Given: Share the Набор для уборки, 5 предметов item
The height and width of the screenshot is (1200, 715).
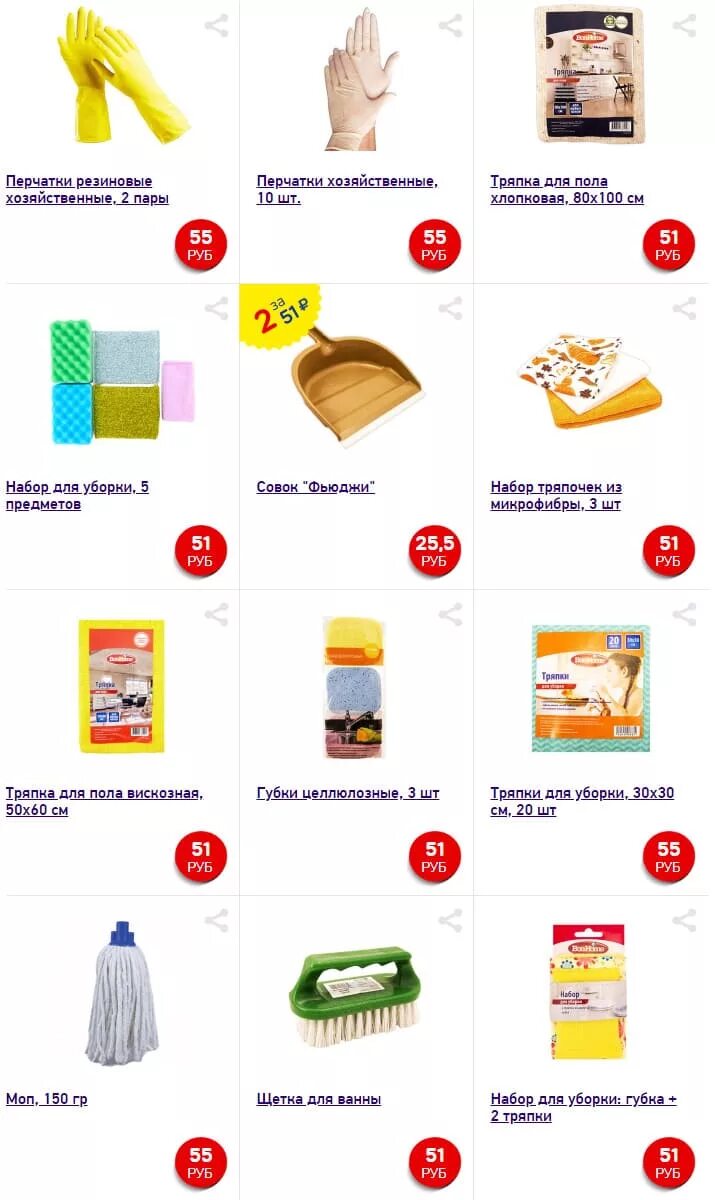Looking at the screenshot, I should click(216, 309).
